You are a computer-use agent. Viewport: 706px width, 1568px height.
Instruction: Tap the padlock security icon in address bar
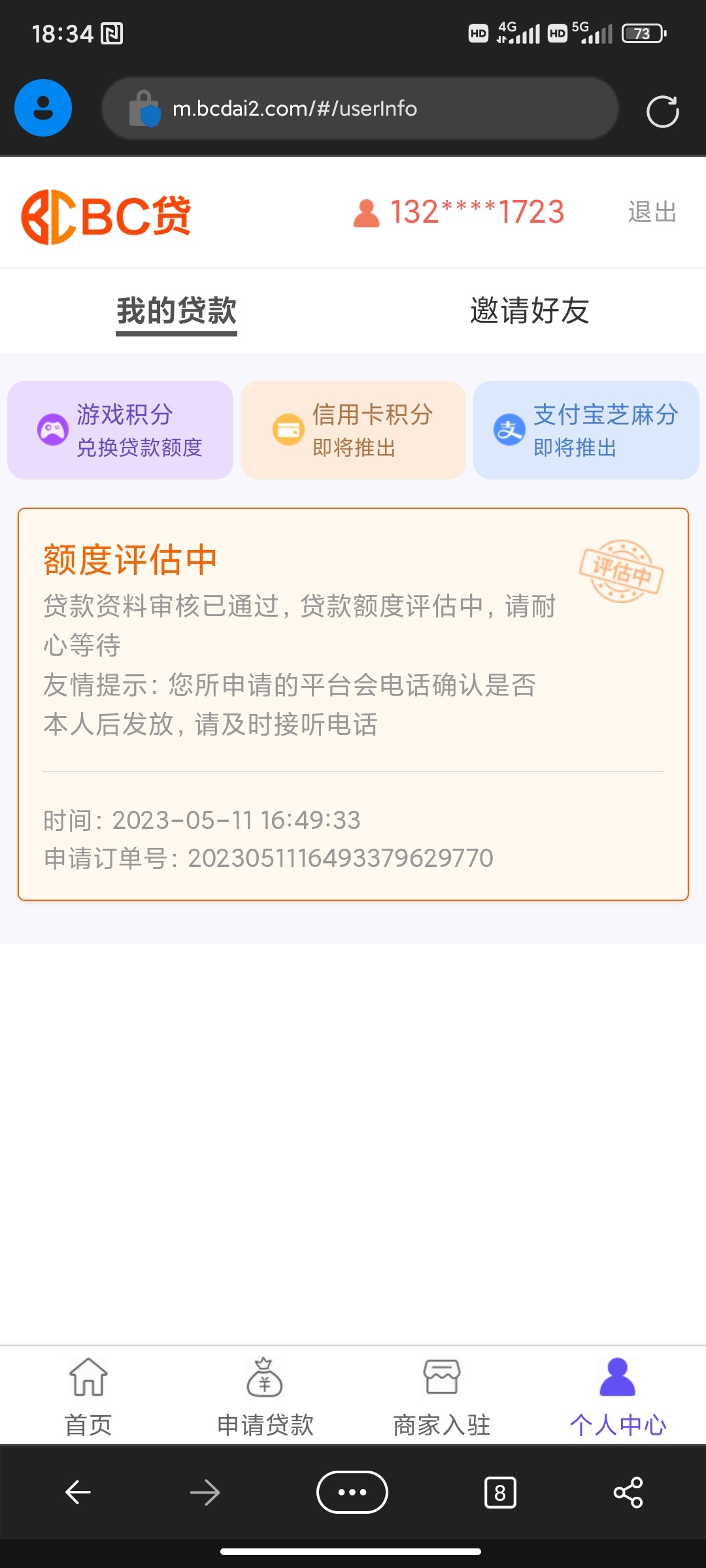[x=145, y=108]
